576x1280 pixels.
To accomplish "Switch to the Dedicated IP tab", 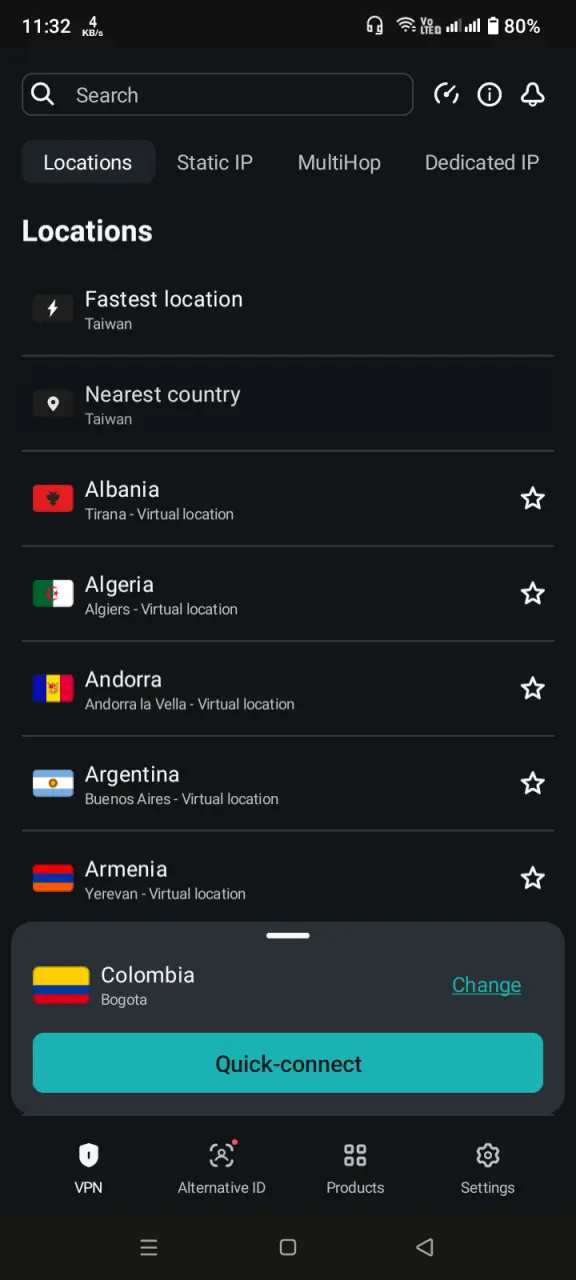I will coord(482,163).
